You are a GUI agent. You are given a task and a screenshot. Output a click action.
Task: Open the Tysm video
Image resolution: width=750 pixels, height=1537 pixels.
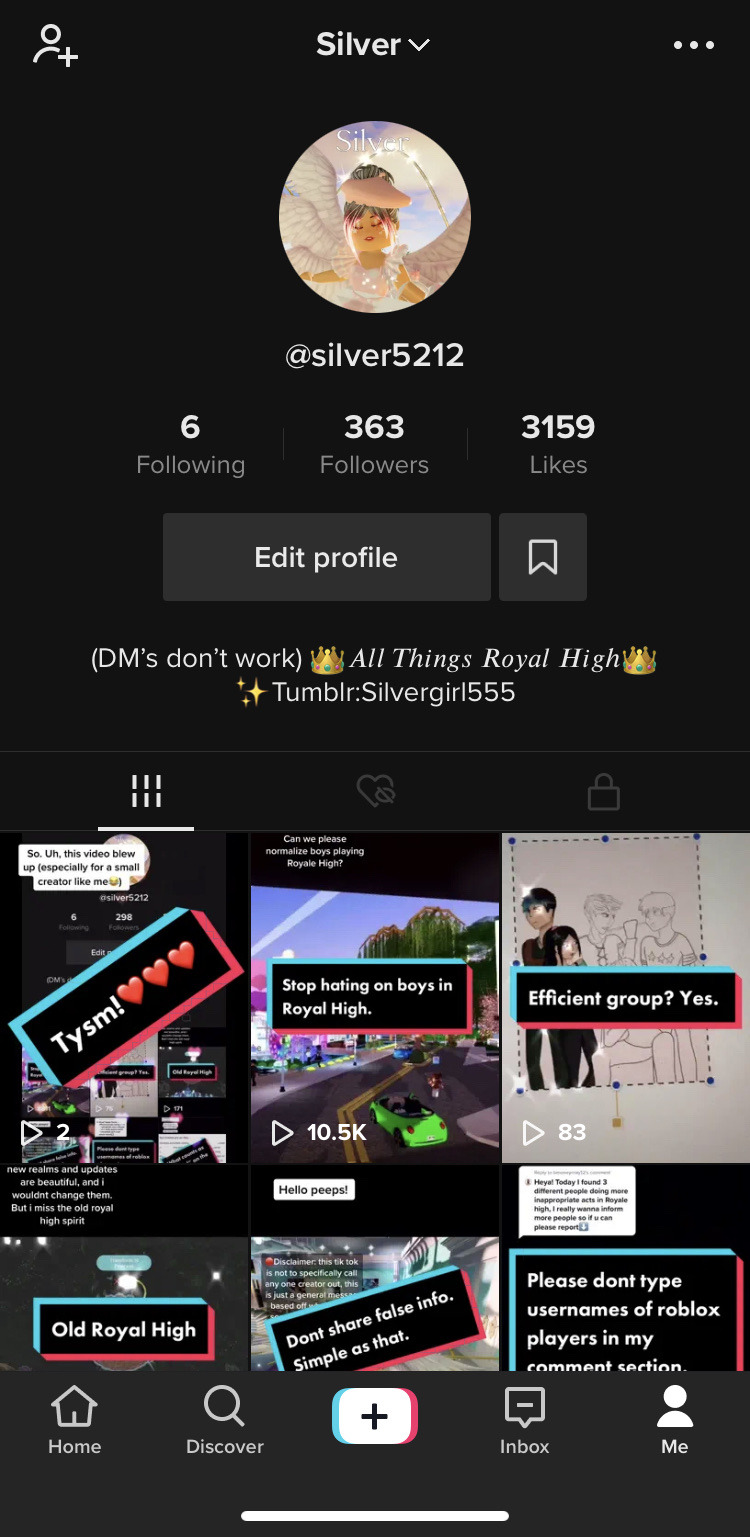124,997
